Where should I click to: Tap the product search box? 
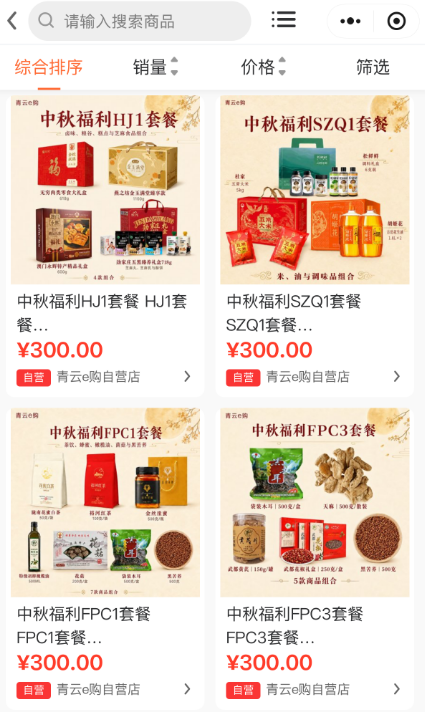click(140, 21)
